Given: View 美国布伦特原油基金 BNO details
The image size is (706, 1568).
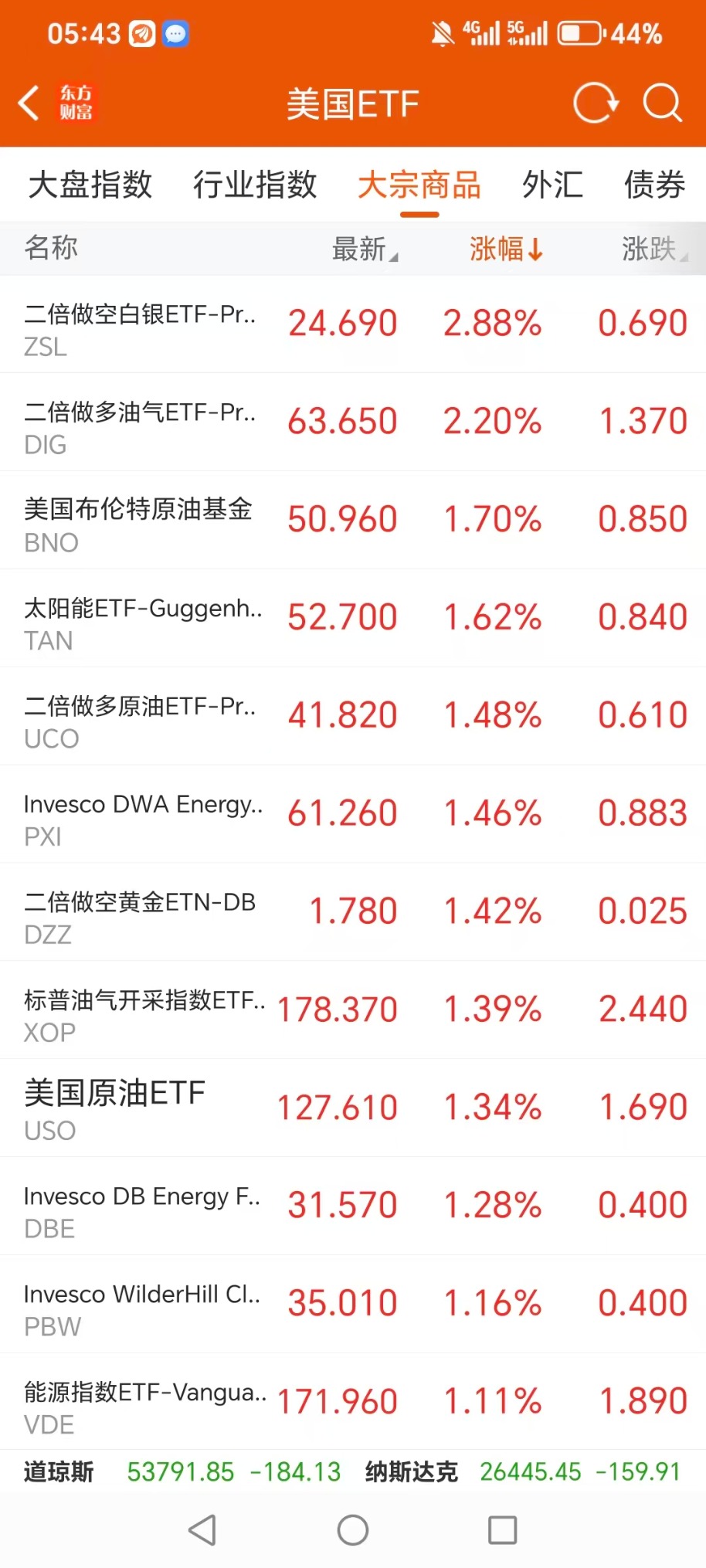Looking at the screenshot, I should [353, 521].
